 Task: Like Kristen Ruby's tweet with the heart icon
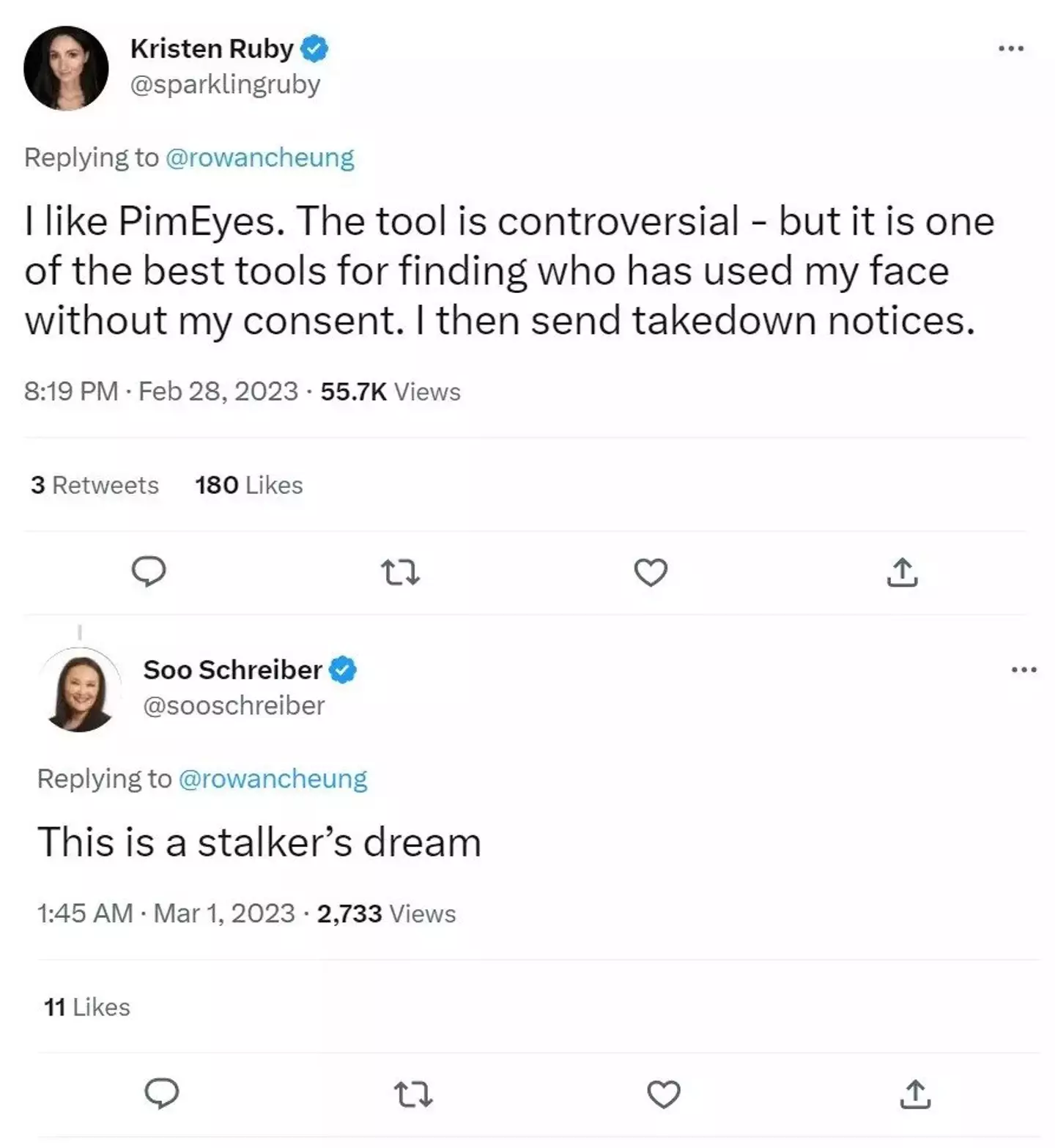pyautogui.click(x=651, y=572)
